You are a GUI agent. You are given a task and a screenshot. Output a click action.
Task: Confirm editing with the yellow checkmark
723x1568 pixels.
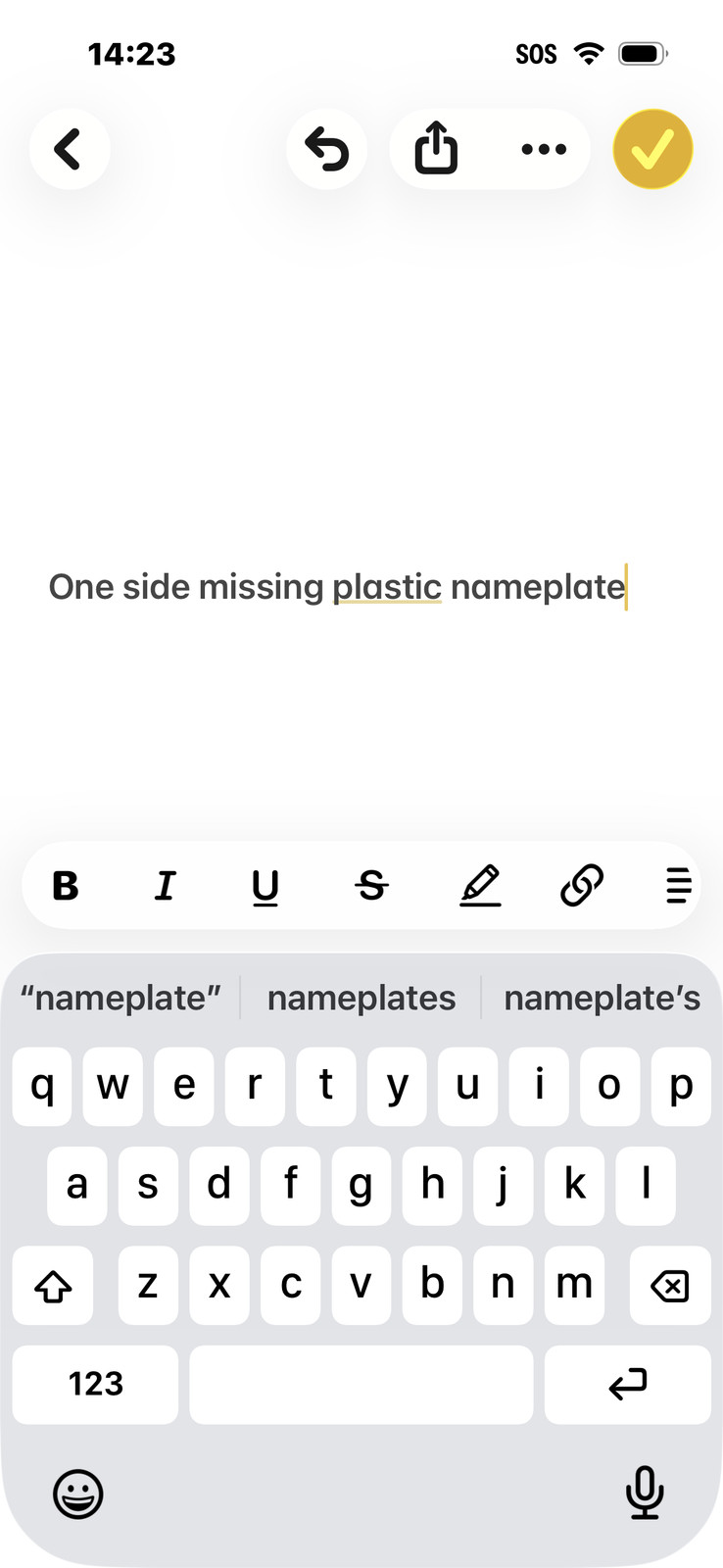pos(652,149)
